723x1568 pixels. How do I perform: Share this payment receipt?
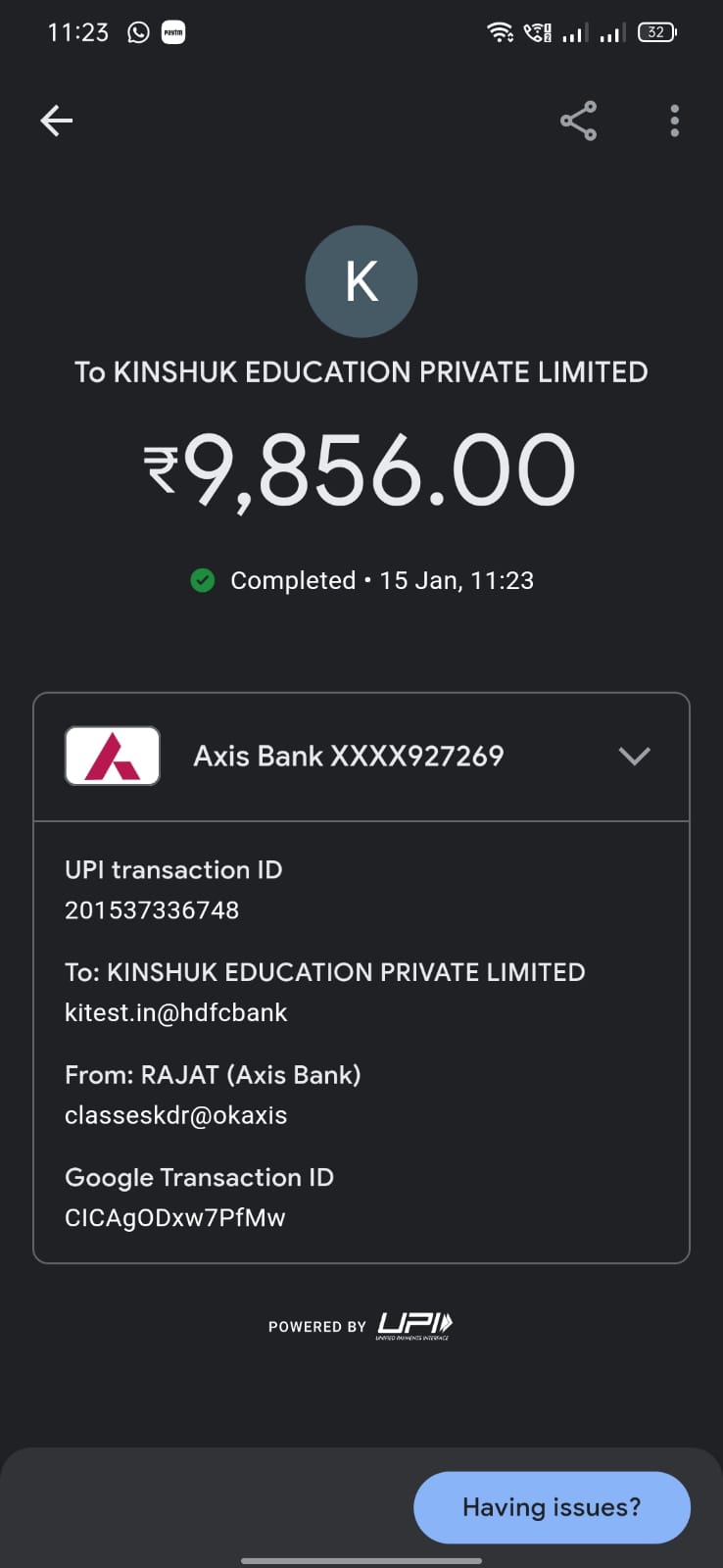[x=578, y=121]
